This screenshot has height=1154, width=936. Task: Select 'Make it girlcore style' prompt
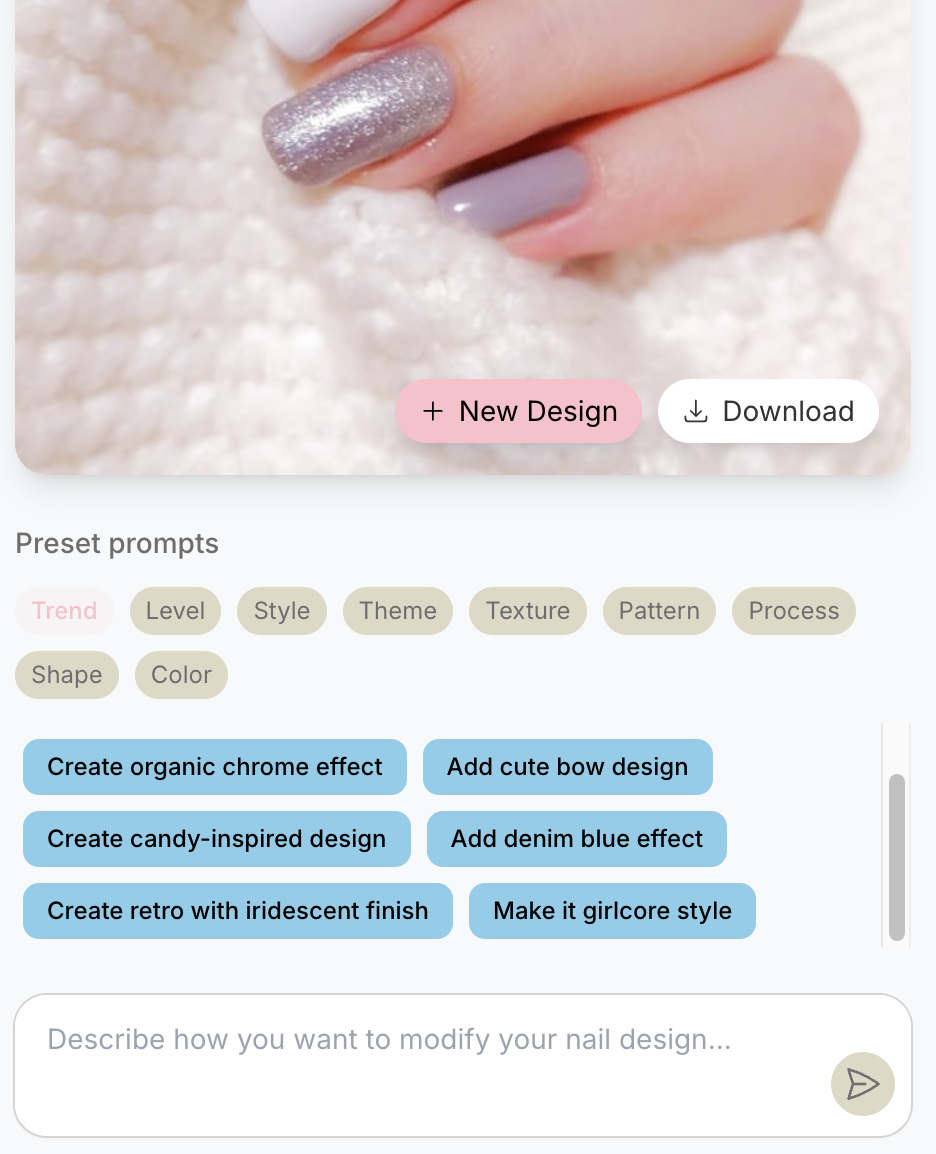click(x=612, y=911)
